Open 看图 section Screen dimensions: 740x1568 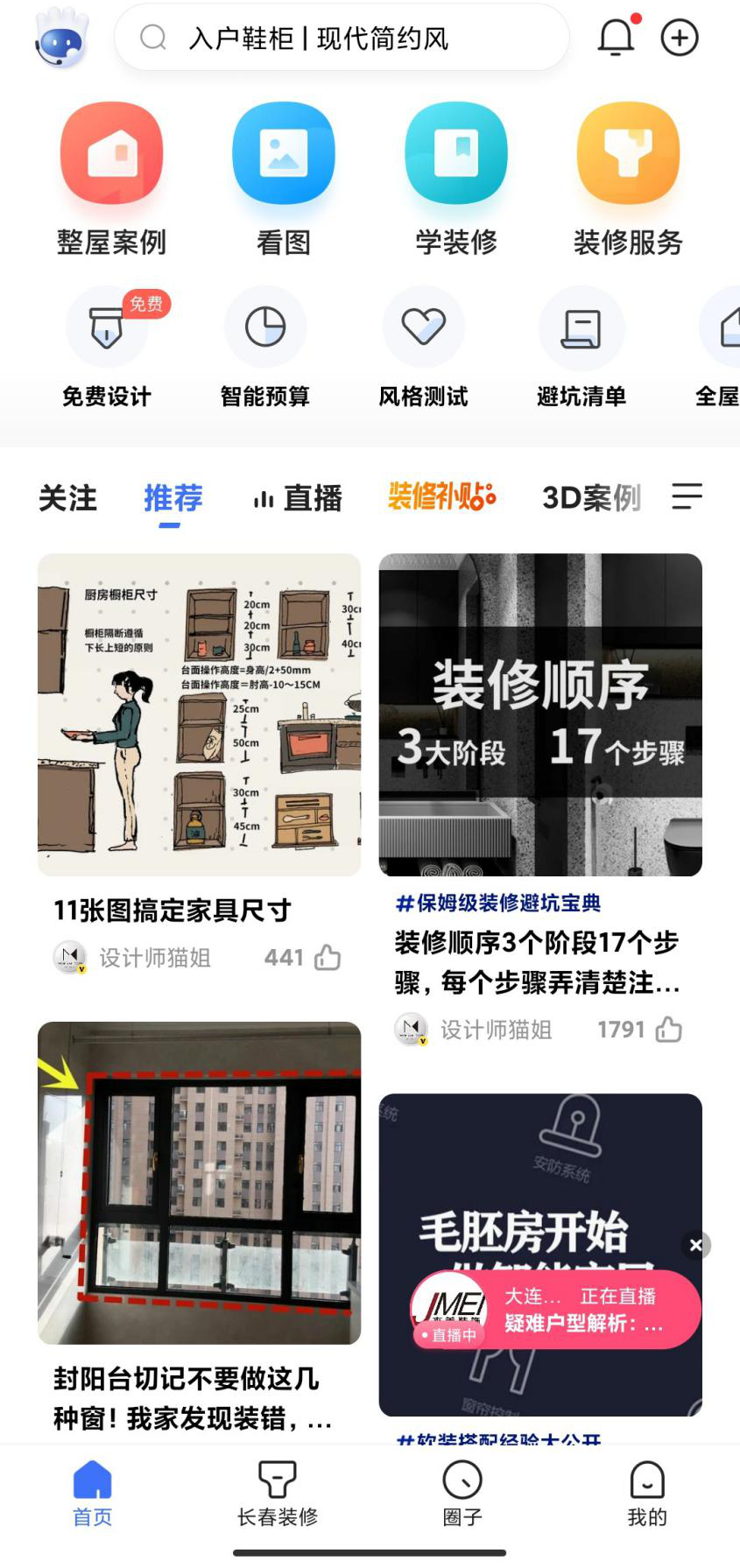[284, 179]
